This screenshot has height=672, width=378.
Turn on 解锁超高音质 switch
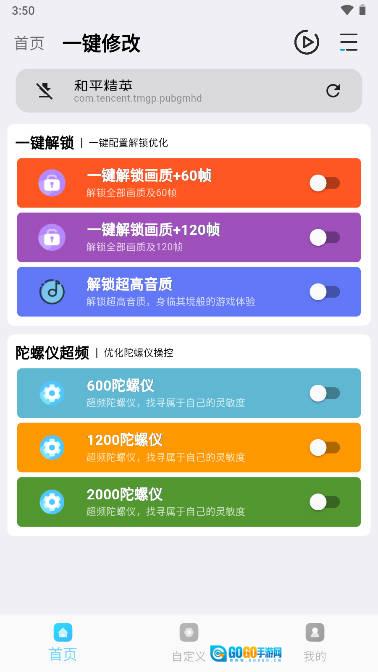[325, 292]
